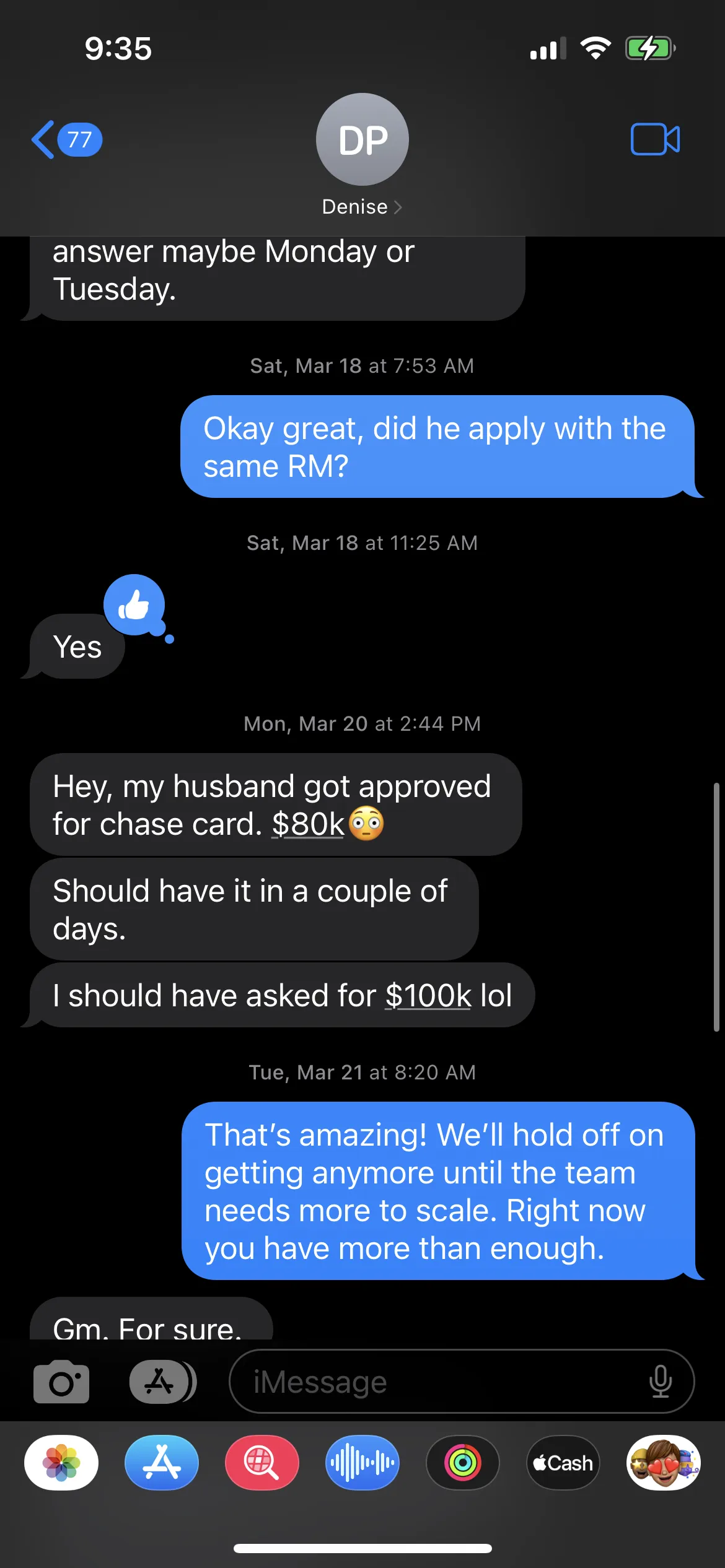Viewport: 725px width, 1568px height.
Task: Start dictation with the microphone icon
Action: 661,1382
